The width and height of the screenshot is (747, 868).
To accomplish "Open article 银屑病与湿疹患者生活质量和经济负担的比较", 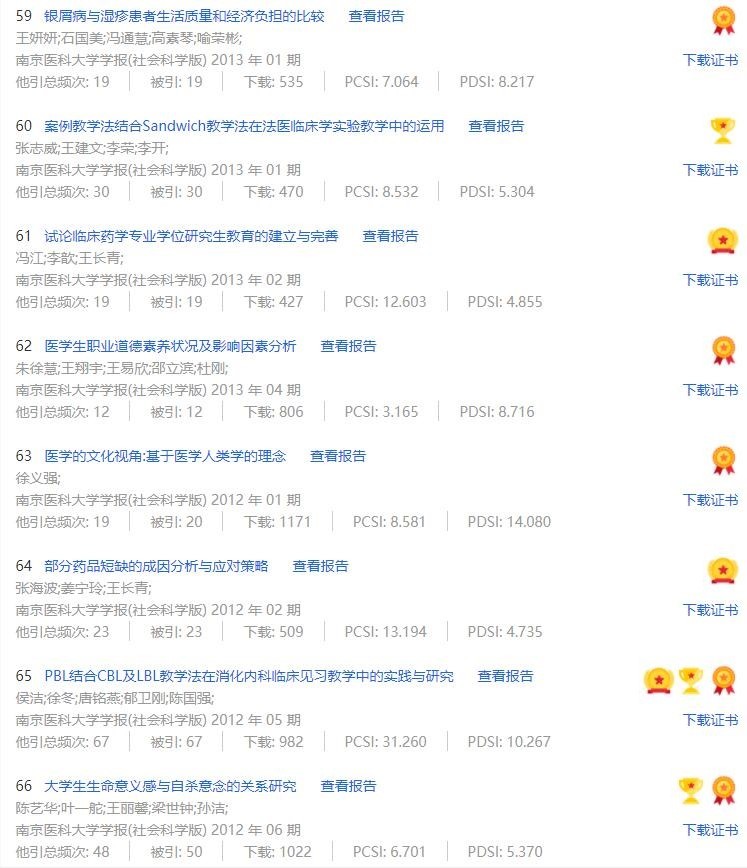I will tap(184, 16).
